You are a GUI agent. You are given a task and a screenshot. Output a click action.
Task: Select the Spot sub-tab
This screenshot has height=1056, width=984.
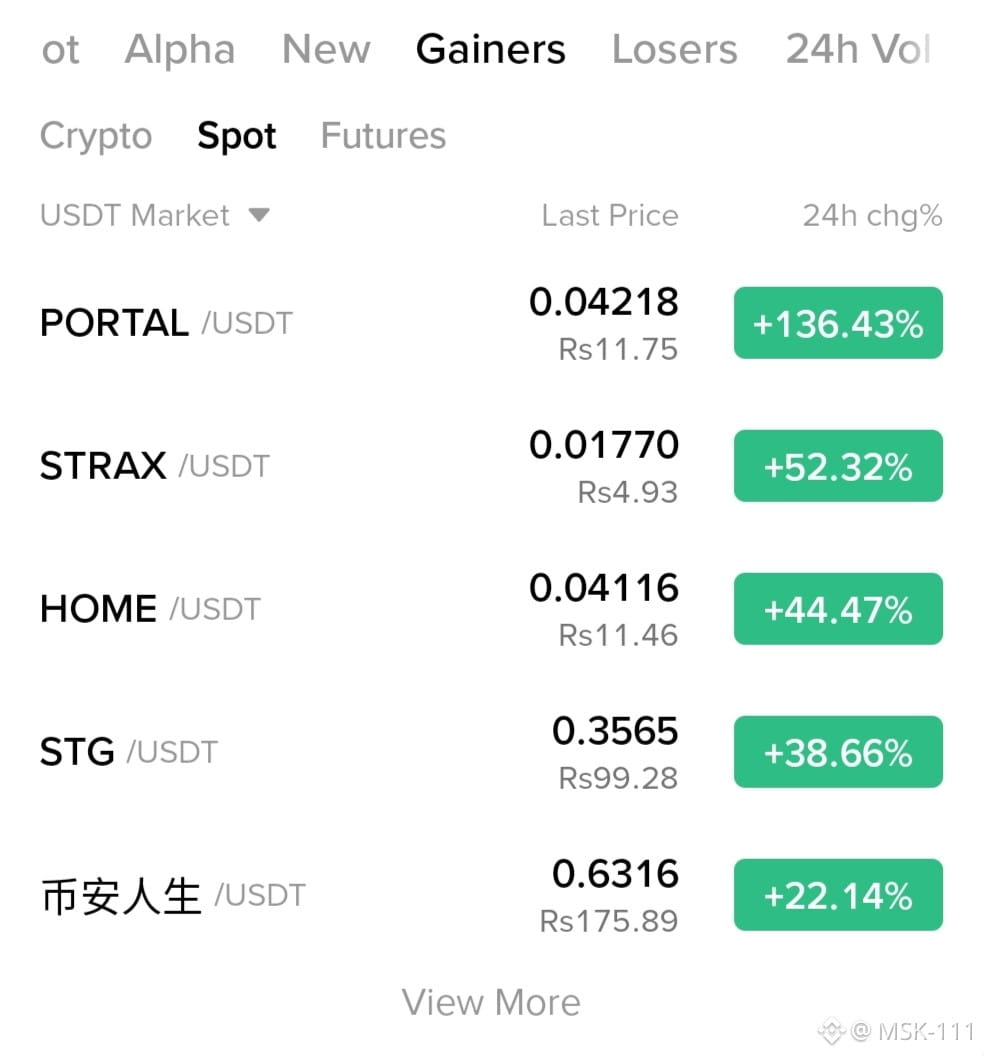pyautogui.click(x=236, y=136)
